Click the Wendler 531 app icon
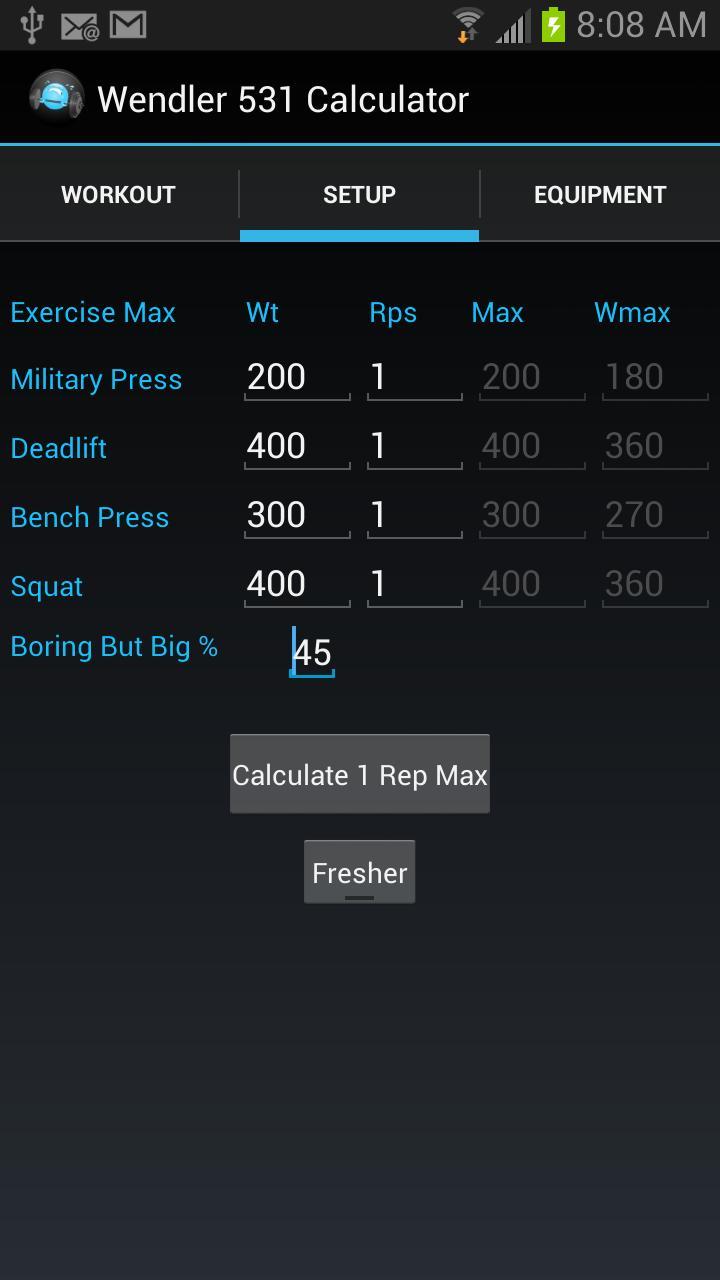The image size is (720, 1280). click(x=55, y=97)
